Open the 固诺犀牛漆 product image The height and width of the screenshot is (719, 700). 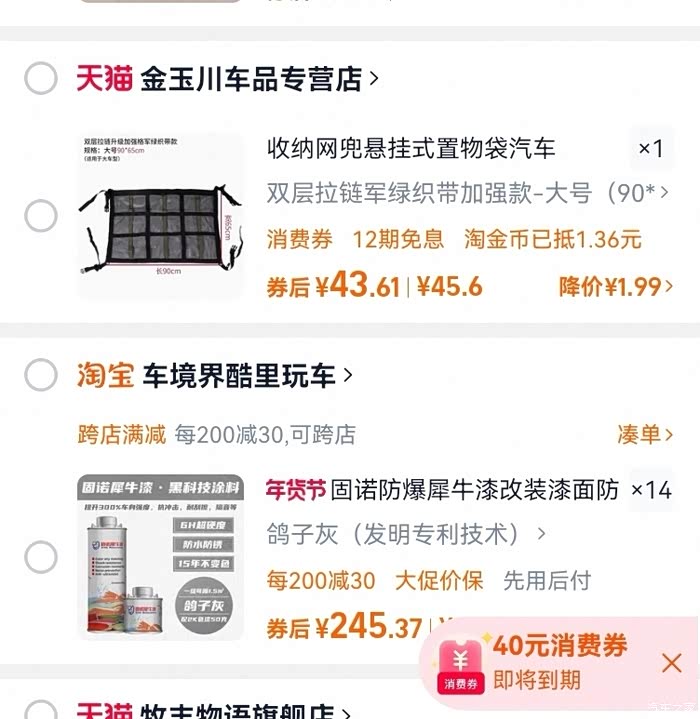coord(160,557)
